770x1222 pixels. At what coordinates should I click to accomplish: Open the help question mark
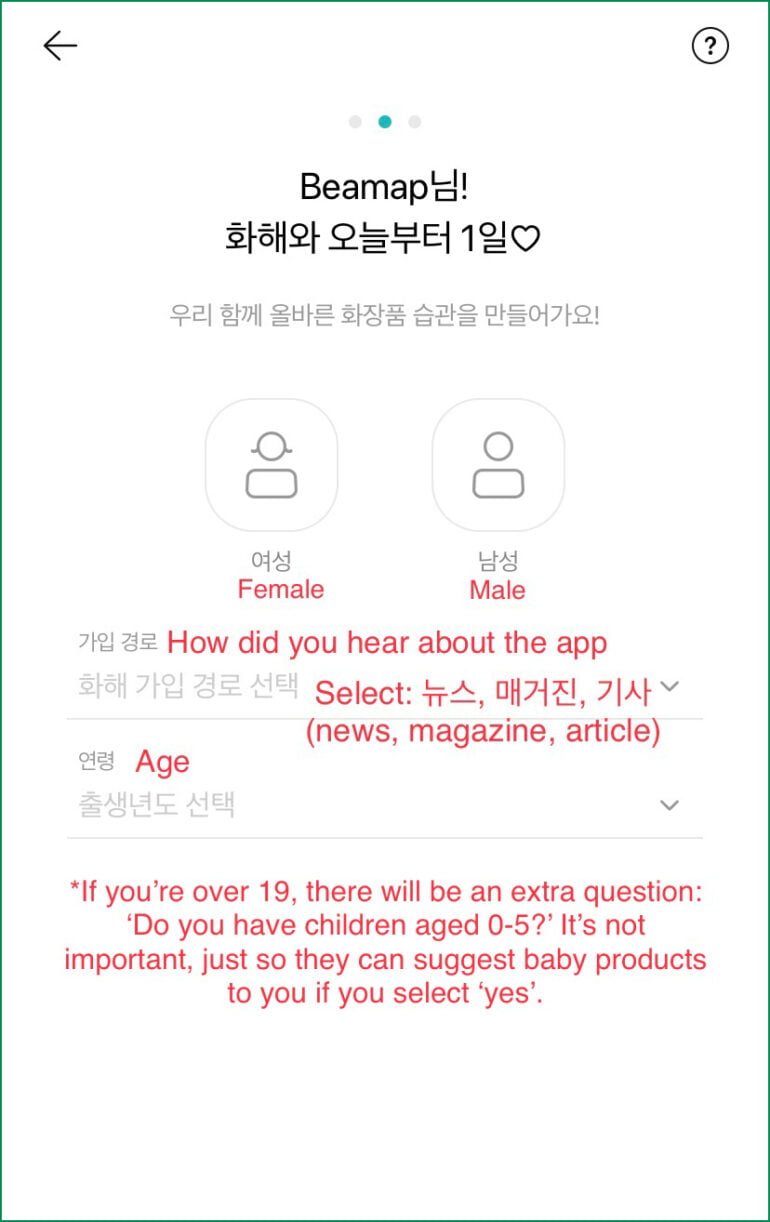pyautogui.click(x=710, y=46)
